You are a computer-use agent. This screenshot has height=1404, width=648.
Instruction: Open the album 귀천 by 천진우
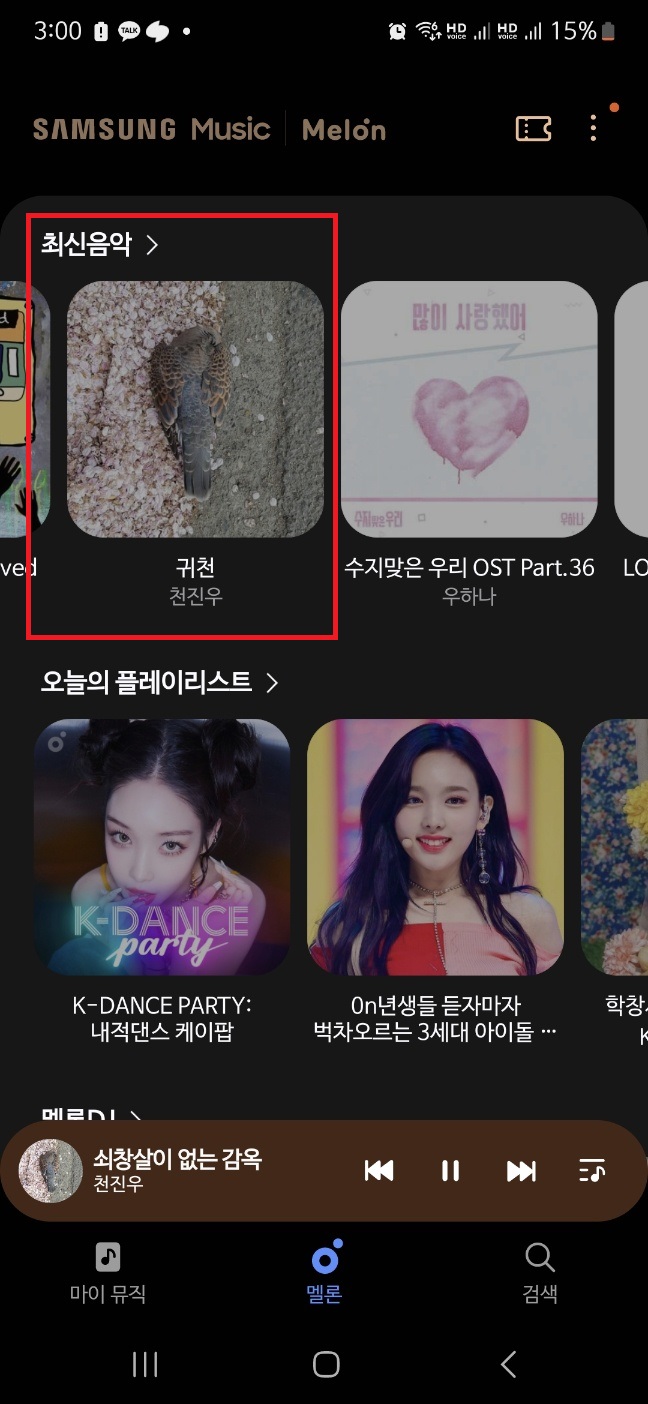pos(195,410)
